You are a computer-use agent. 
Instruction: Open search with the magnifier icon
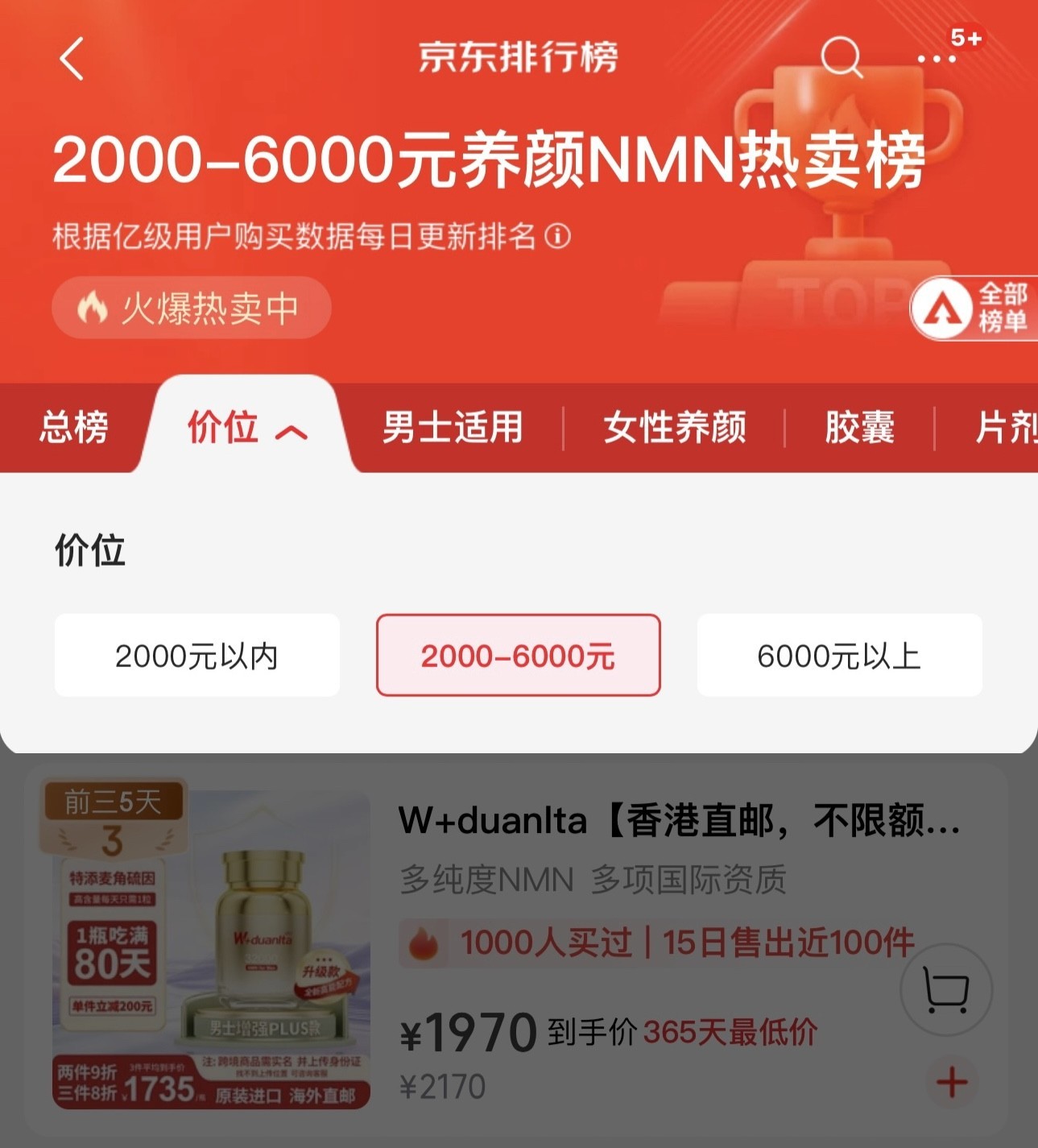pyautogui.click(x=842, y=57)
